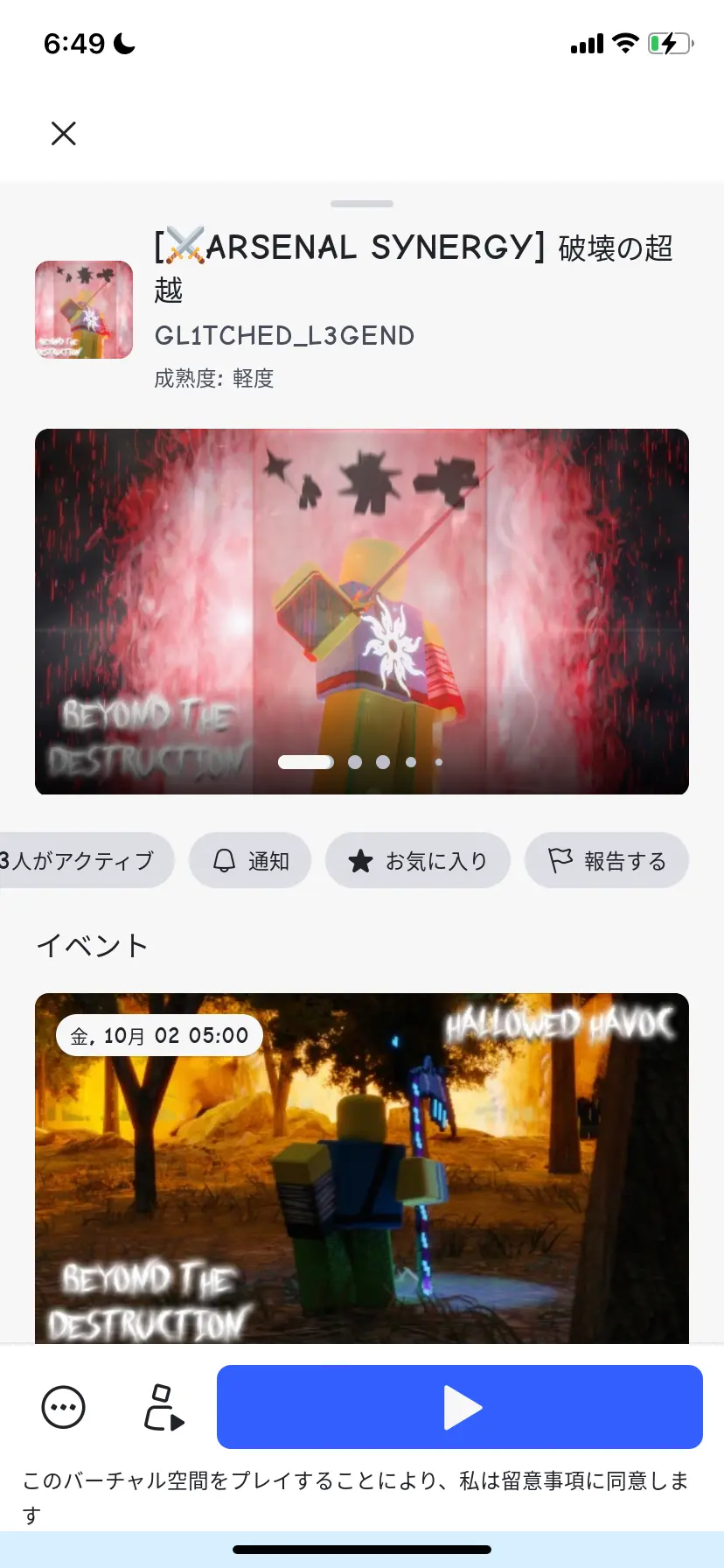Image resolution: width=724 pixels, height=1568 pixels.
Task: Open the three-dot more options menu
Action: [x=64, y=1408]
